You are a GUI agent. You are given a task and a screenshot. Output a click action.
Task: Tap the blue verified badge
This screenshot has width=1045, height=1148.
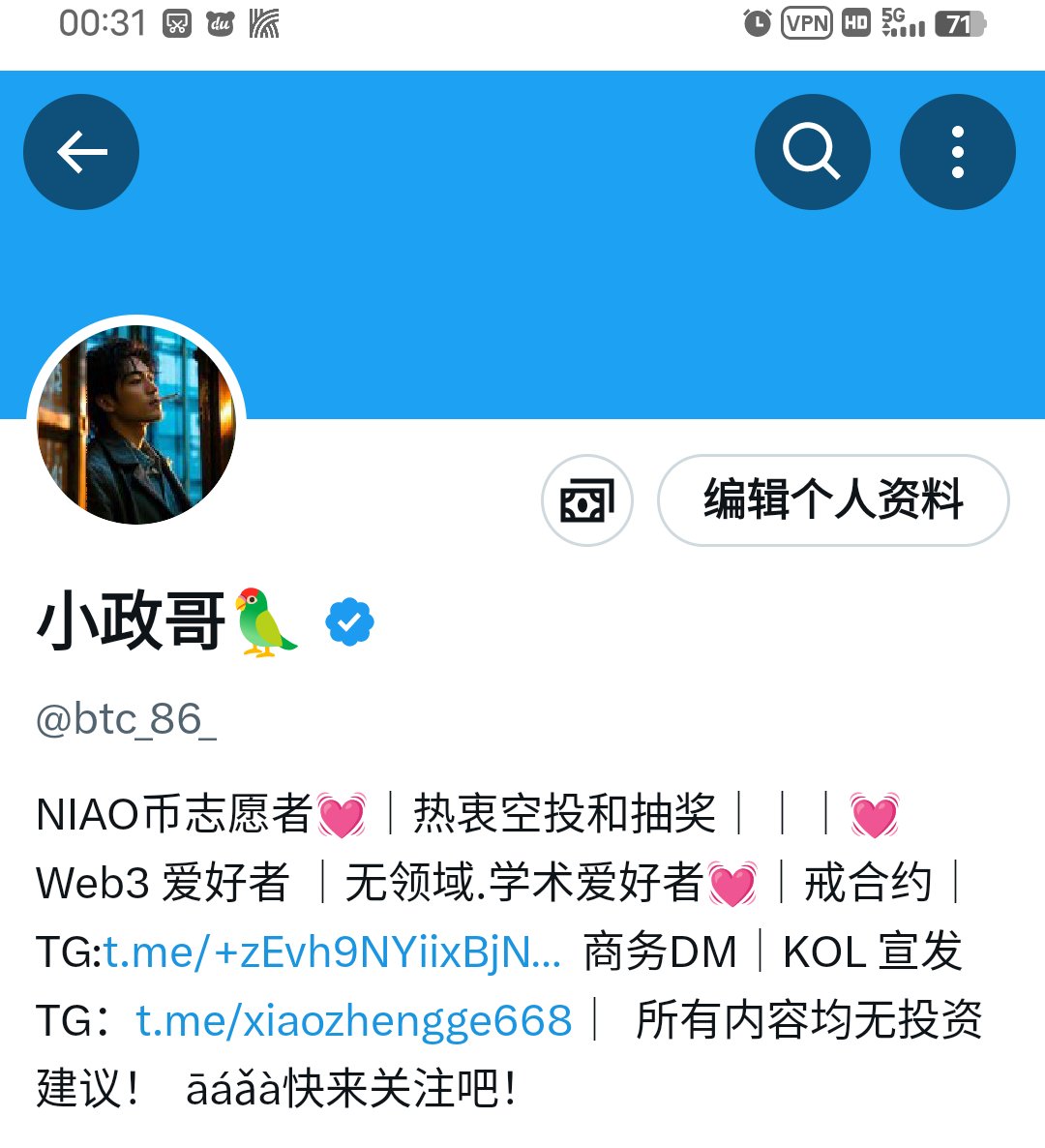point(349,622)
